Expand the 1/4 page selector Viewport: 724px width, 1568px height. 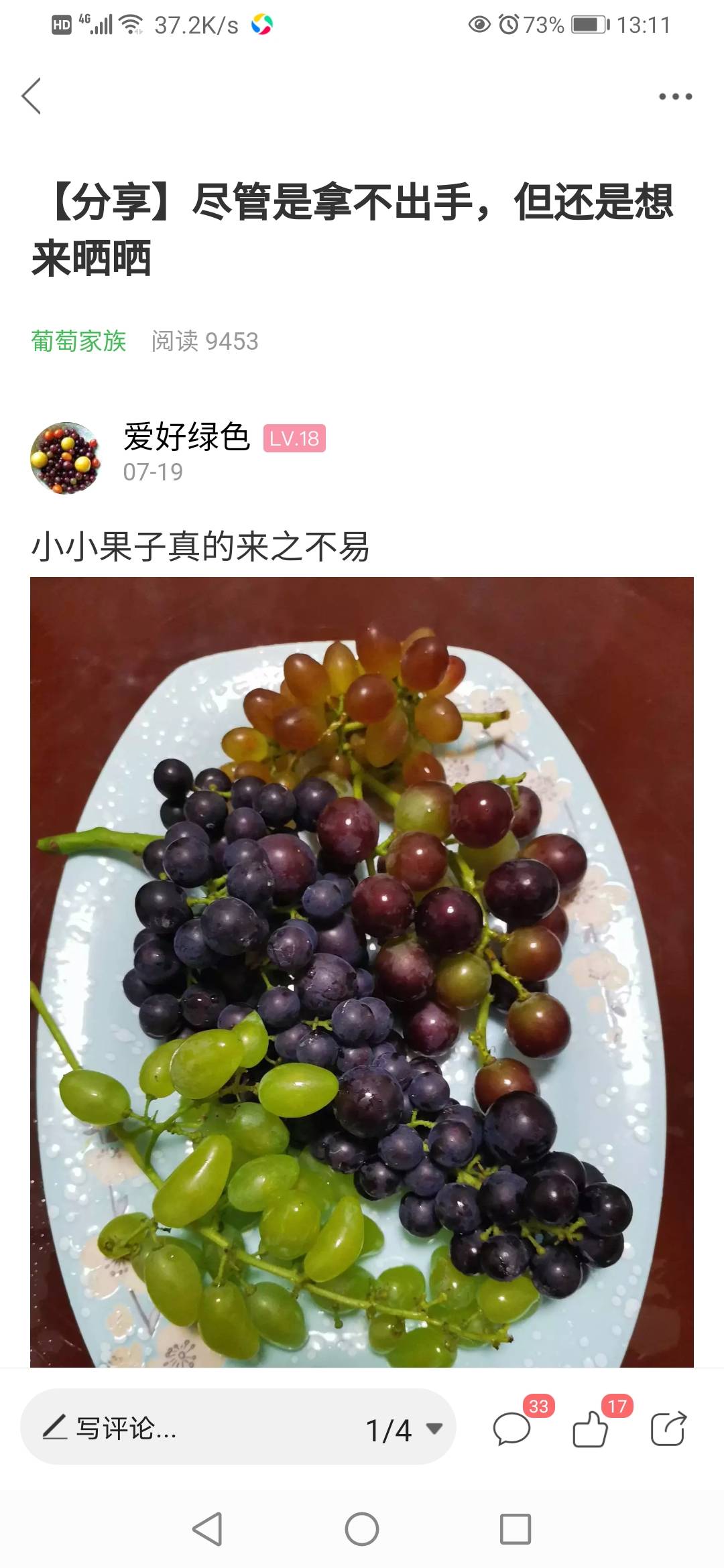pos(404,1430)
